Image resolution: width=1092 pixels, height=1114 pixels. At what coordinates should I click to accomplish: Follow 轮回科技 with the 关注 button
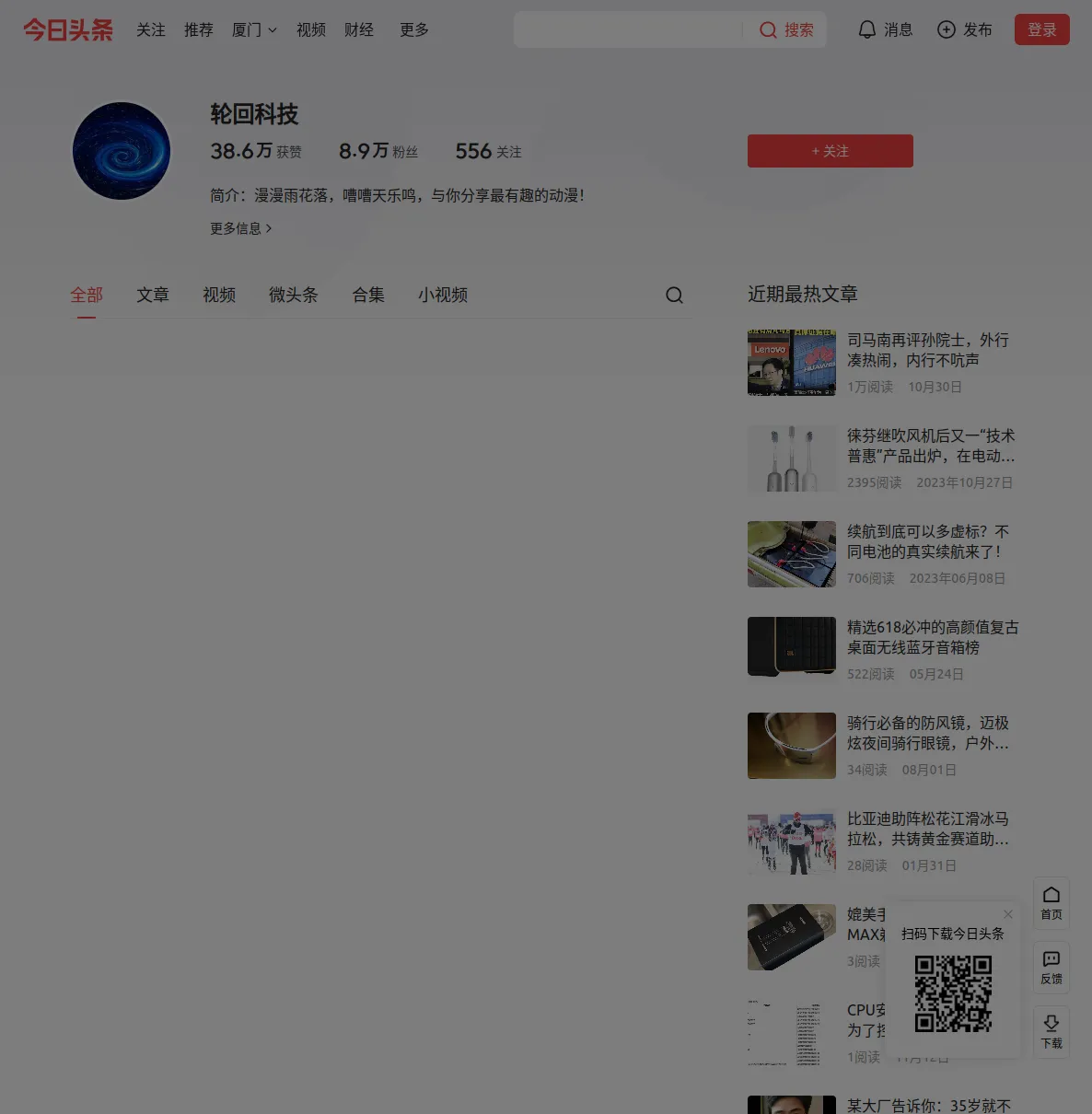click(830, 151)
